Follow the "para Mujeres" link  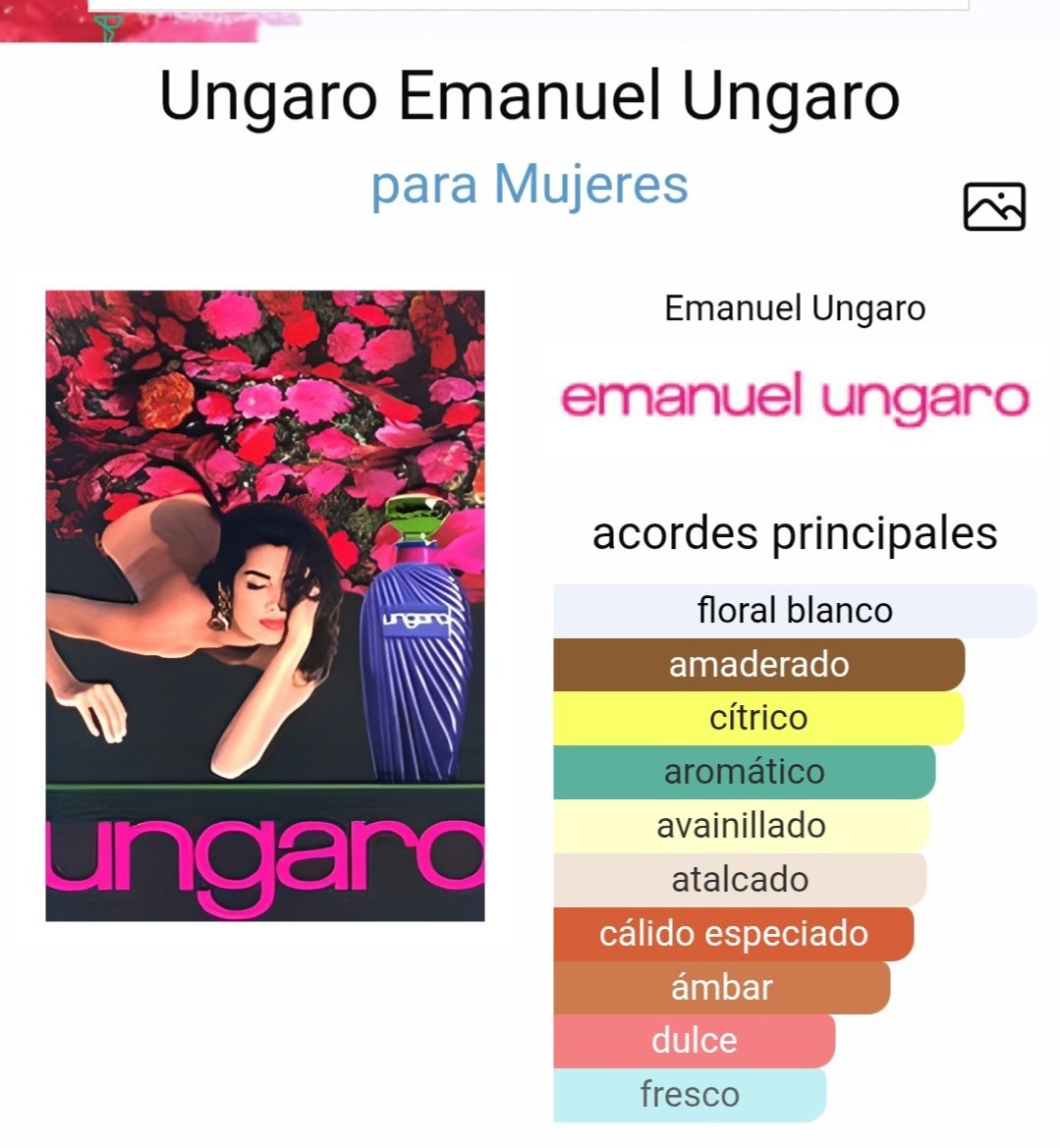point(530,184)
